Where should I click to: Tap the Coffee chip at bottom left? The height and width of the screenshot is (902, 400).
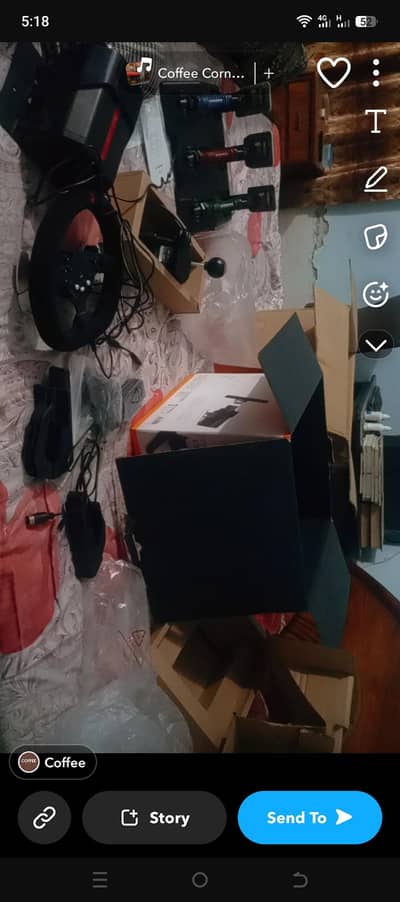click(53, 763)
